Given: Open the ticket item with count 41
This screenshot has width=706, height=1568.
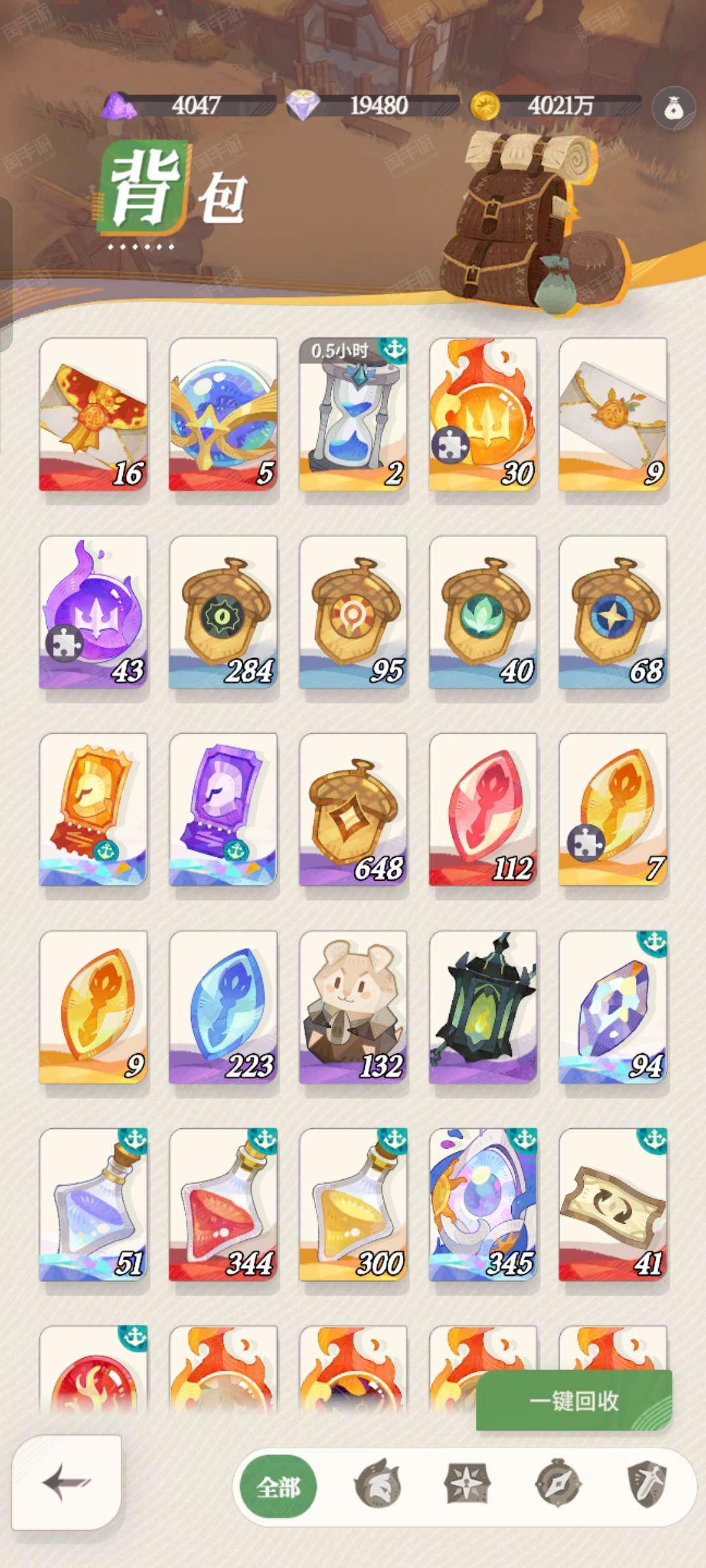Looking at the screenshot, I should (613, 1205).
